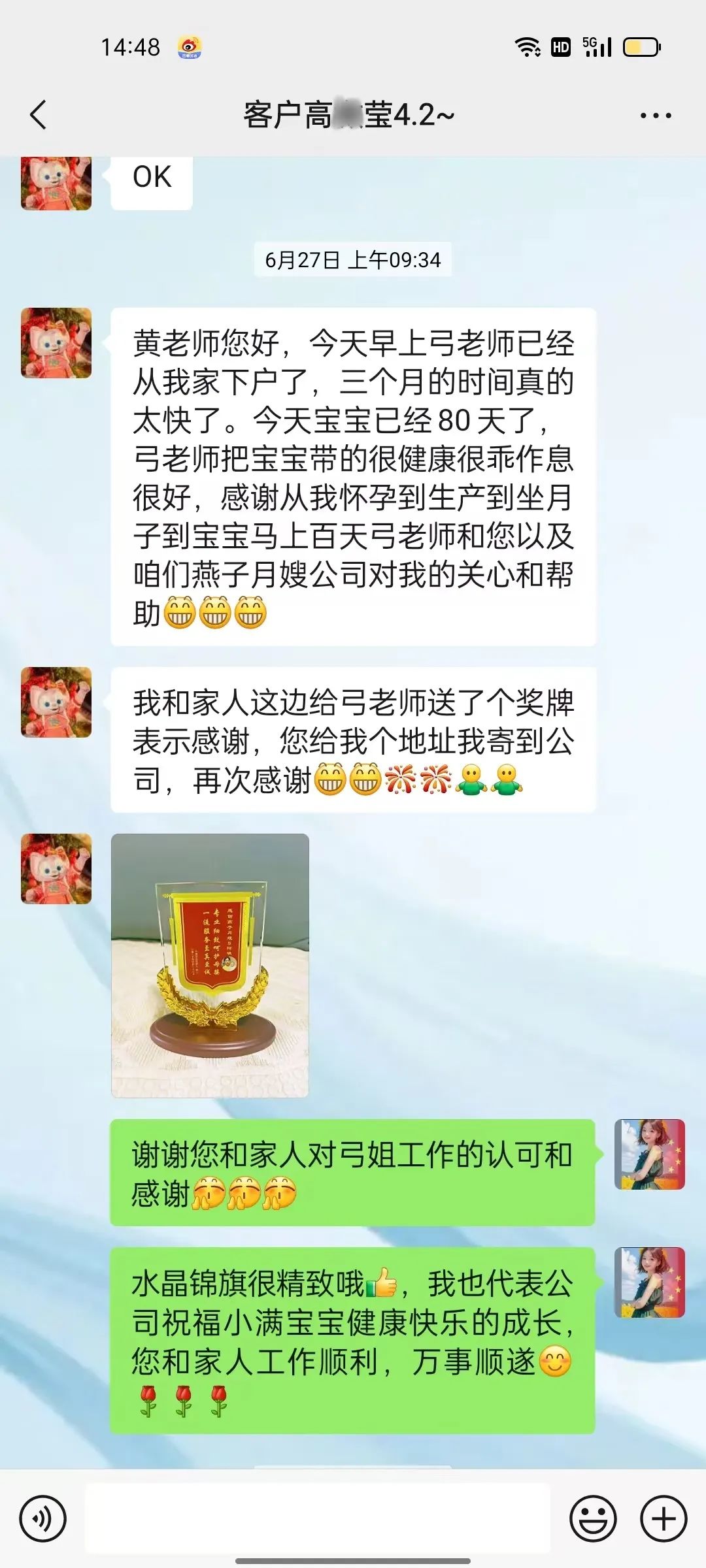
Task: View the crystal banner photo full screen
Action: tap(210, 965)
